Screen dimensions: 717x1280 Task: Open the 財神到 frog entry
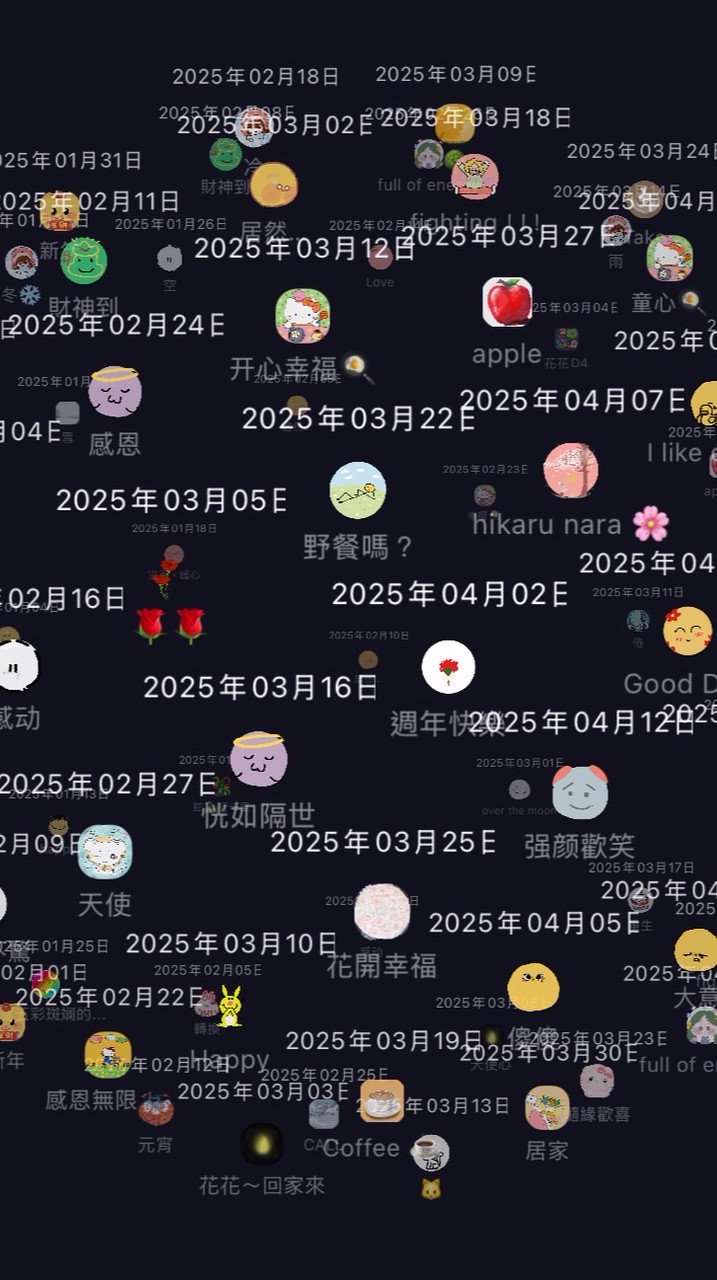click(x=84, y=260)
